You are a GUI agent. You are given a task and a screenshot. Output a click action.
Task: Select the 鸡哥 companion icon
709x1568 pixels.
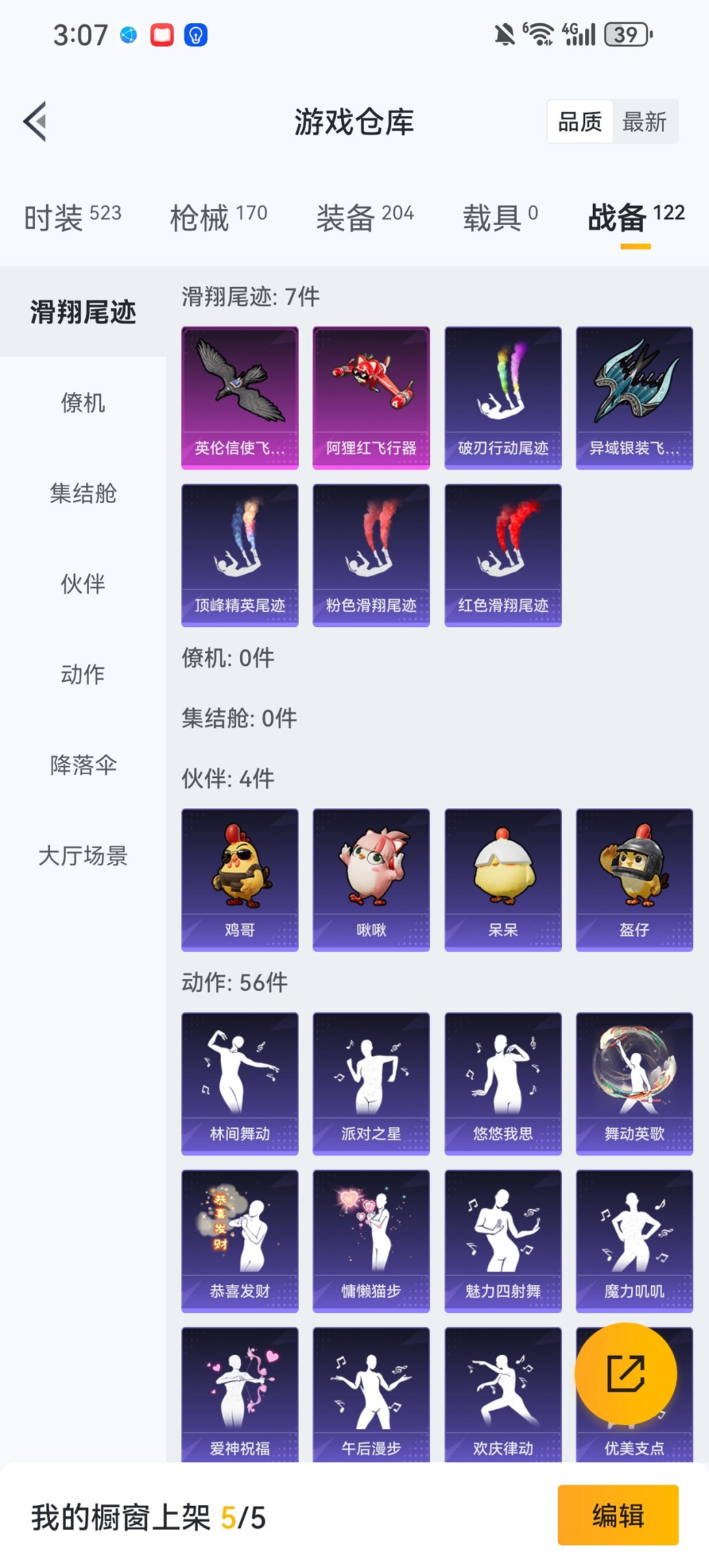(x=239, y=879)
